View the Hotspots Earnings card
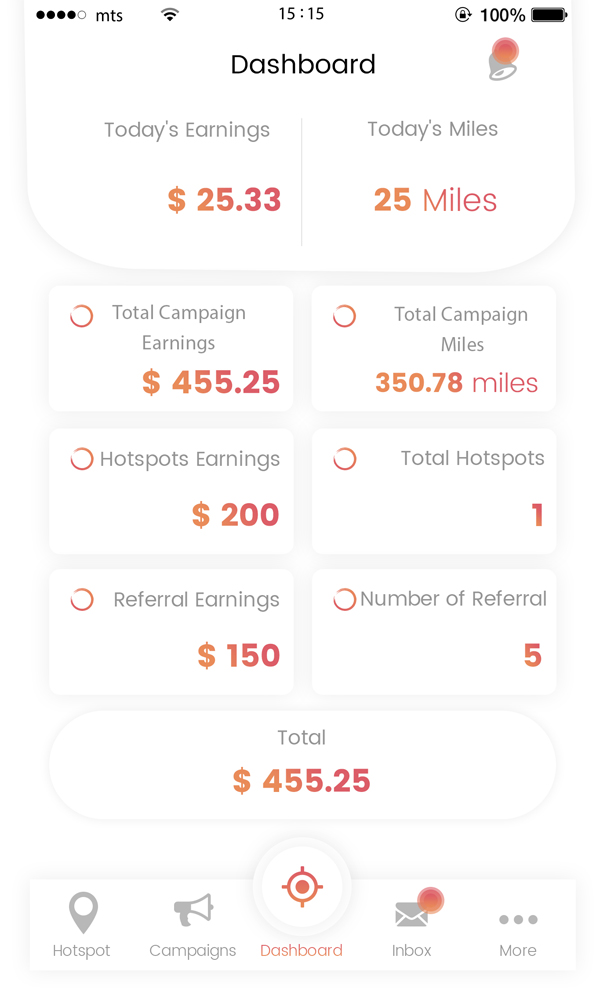Image resolution: width=600 pixels, height=995 pixels. point(171,491)
